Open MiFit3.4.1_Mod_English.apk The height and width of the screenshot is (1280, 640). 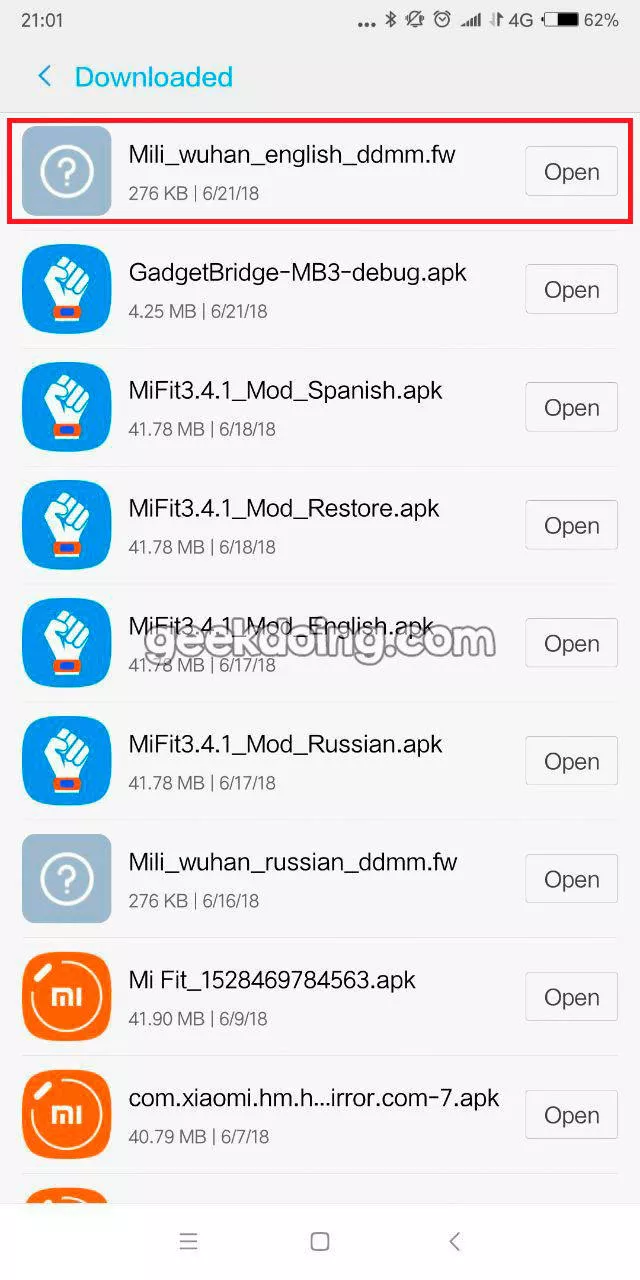click(571, 644)
